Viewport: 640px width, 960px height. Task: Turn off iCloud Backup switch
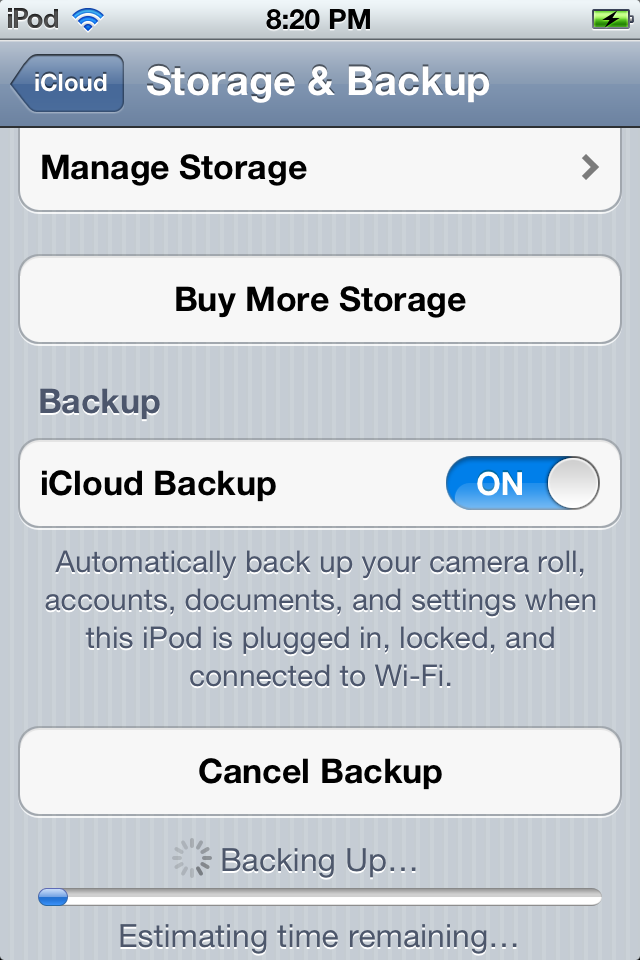point(522,484)
